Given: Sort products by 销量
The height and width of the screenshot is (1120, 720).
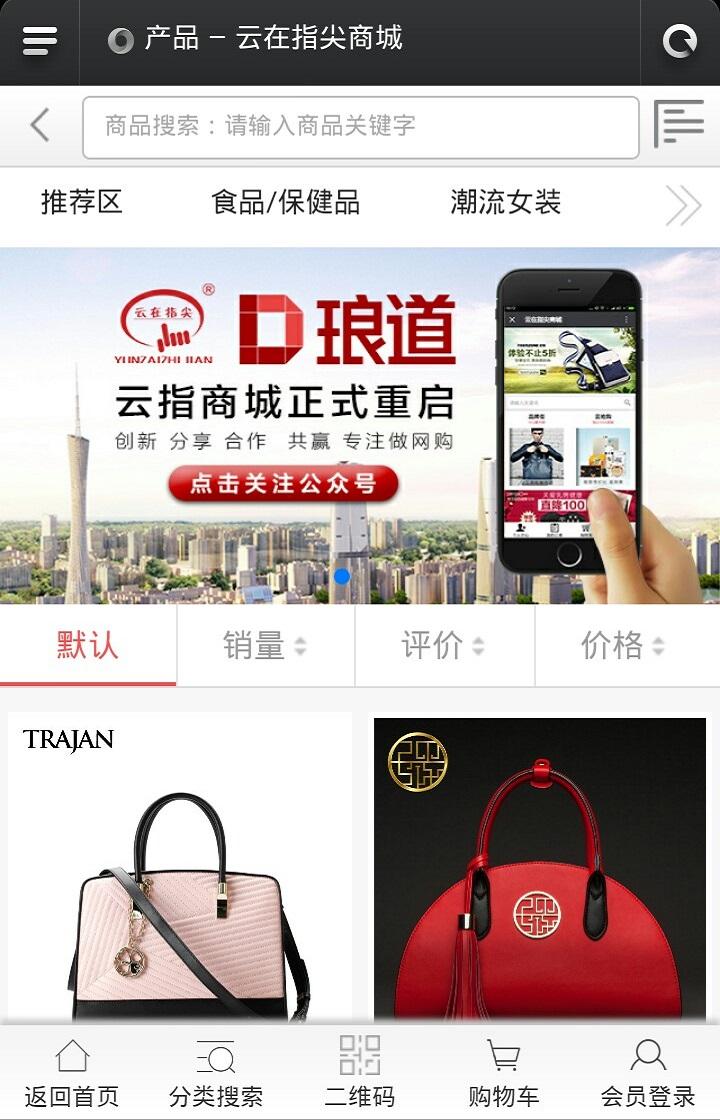Looking at the screenshot, I should pyautogui.click(x=265, y=646).
